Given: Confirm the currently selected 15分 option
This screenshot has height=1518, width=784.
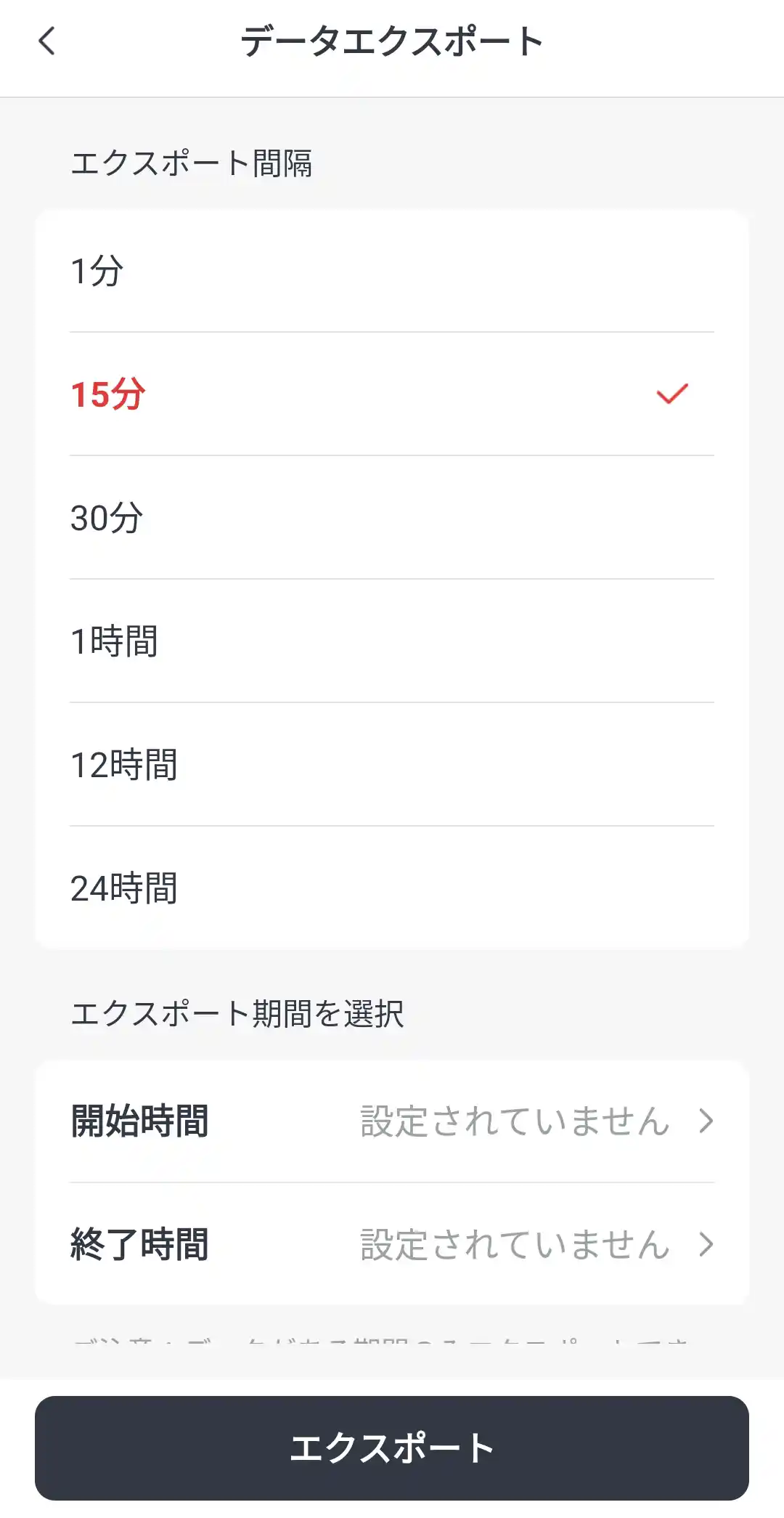Looking at the screenshot, I should pyautogui.click(x=392, y=393).
